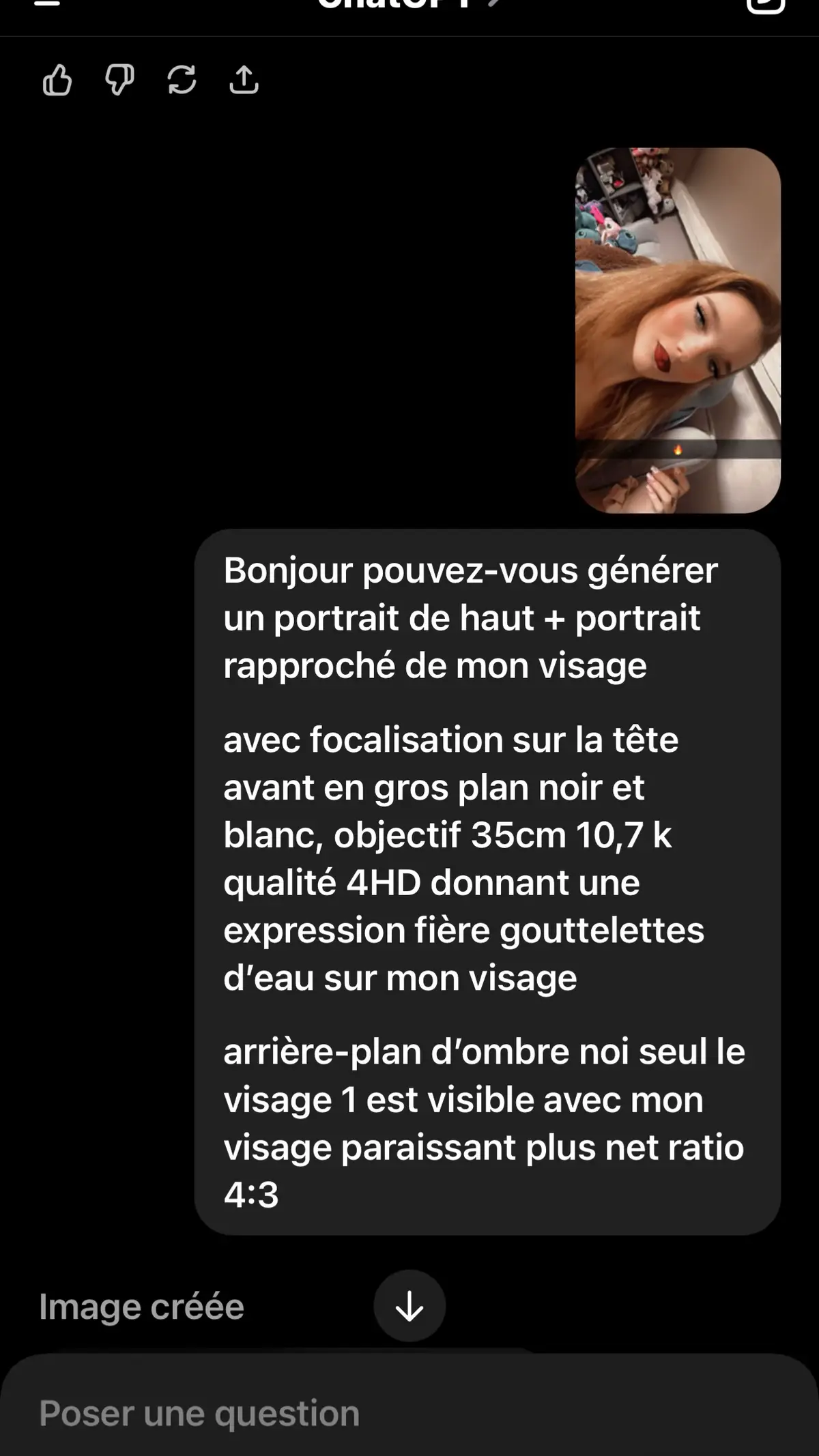Open the attached selfie photo
819x1456 pixels.
[678, 330]
